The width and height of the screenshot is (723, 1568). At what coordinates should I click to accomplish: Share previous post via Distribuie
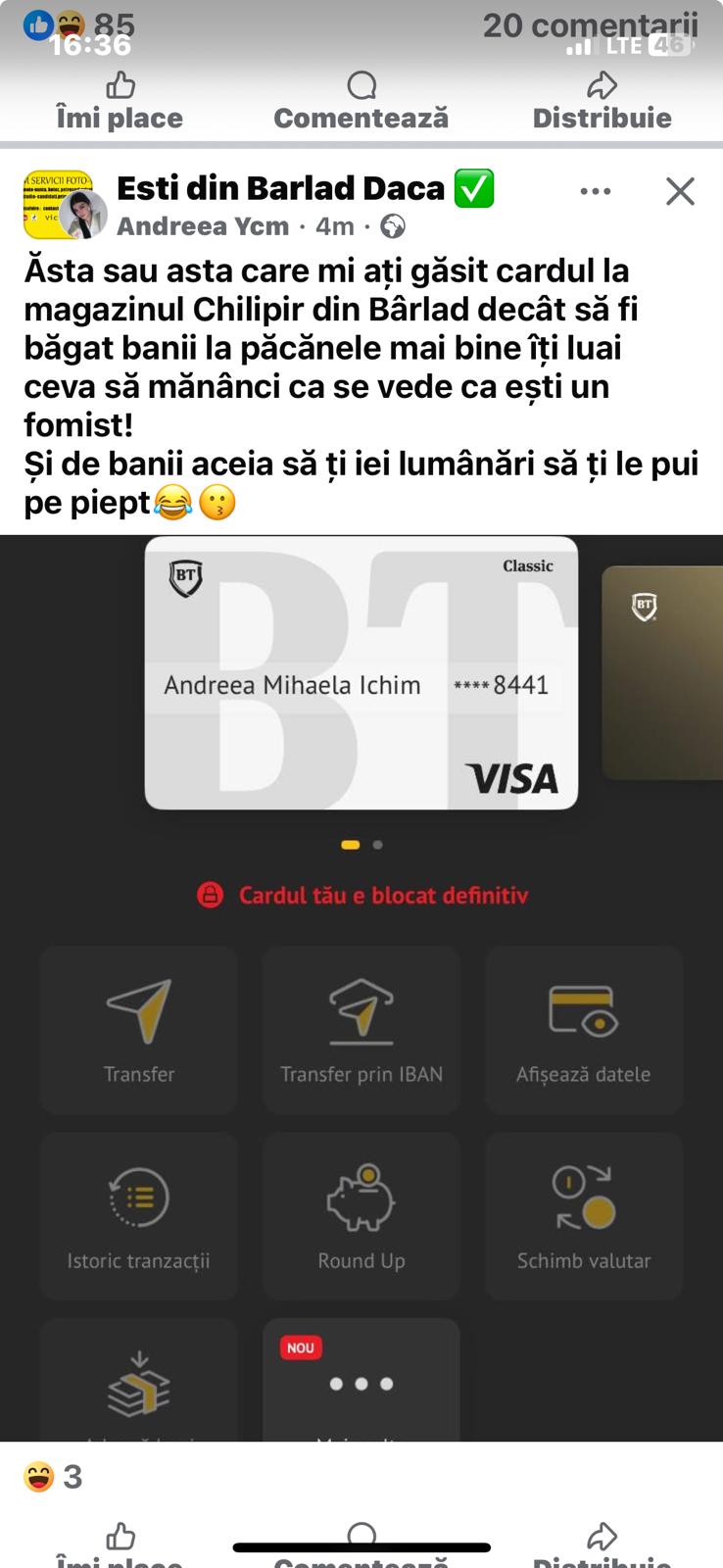(x=602, y=103)
